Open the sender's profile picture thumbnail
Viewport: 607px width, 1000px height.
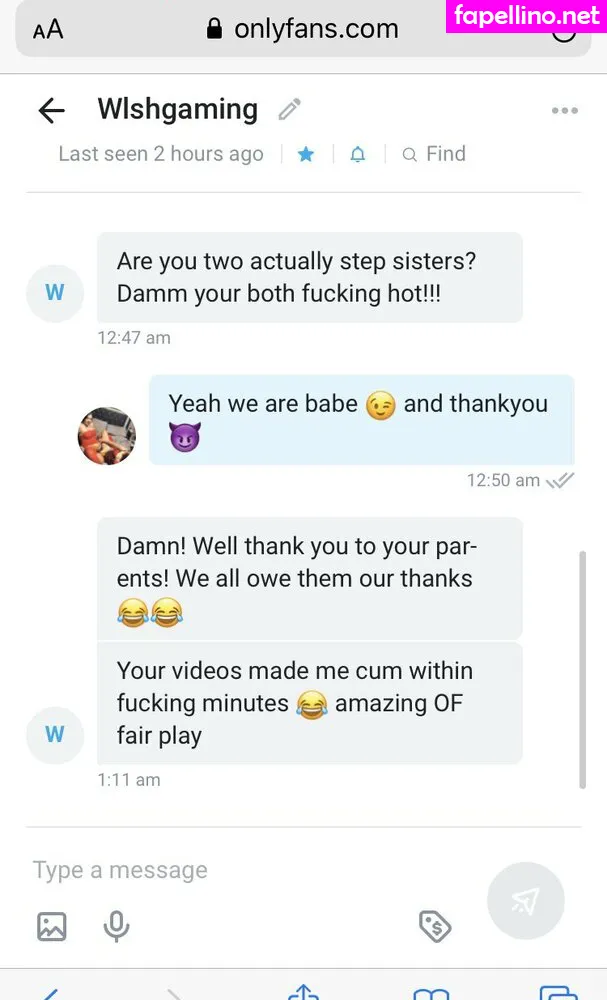[x=107, y=436]
